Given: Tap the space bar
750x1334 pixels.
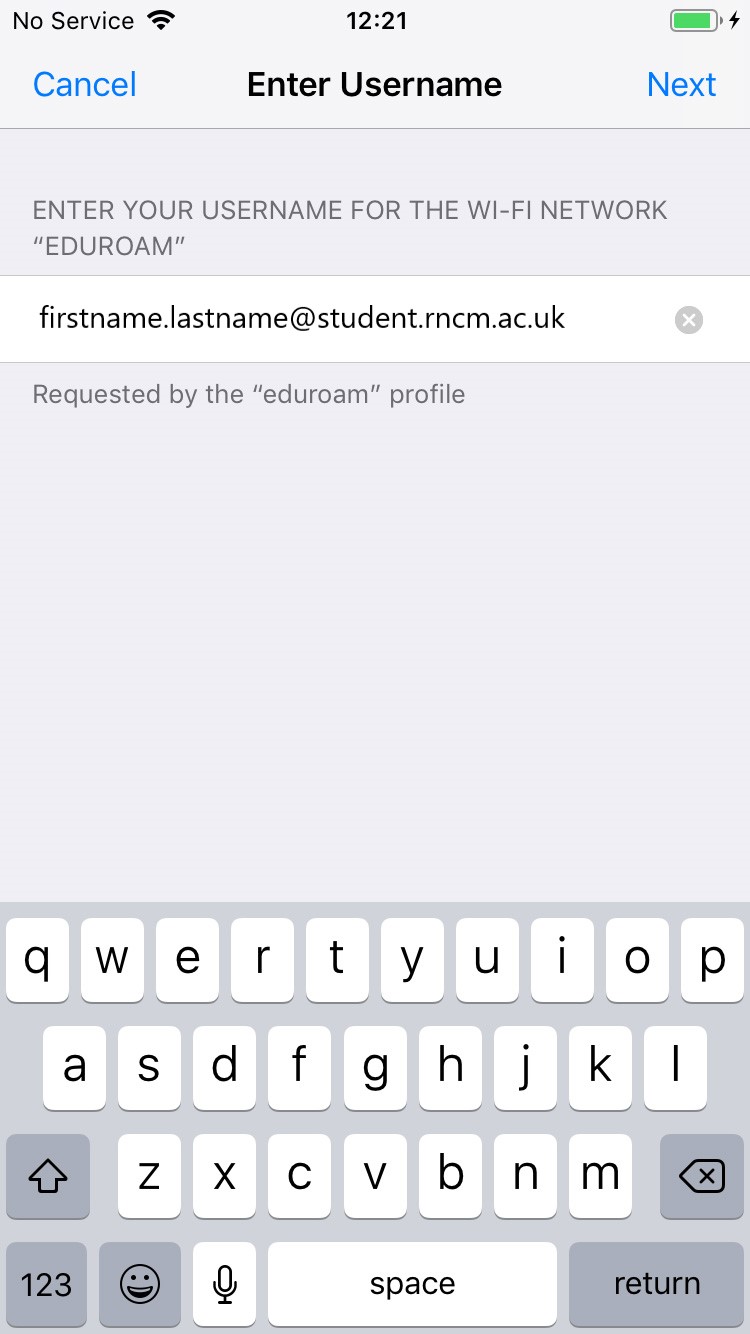Looking at the screenshot, I should click(412, 1284).
